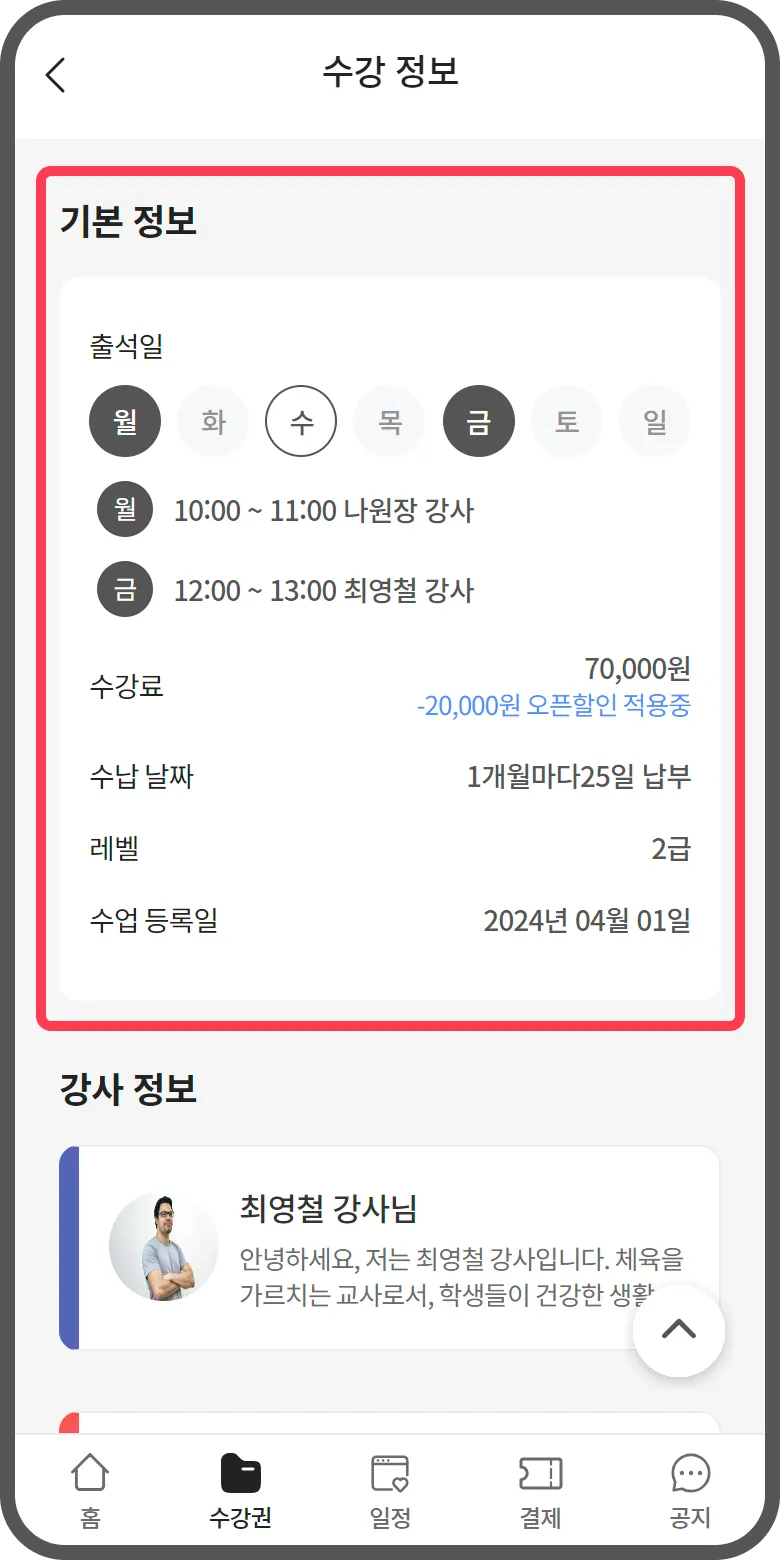The width and height of the screenshot is (780, 1560).
Task: Select 일 in the 출석일 row
Action: point(655,421)
